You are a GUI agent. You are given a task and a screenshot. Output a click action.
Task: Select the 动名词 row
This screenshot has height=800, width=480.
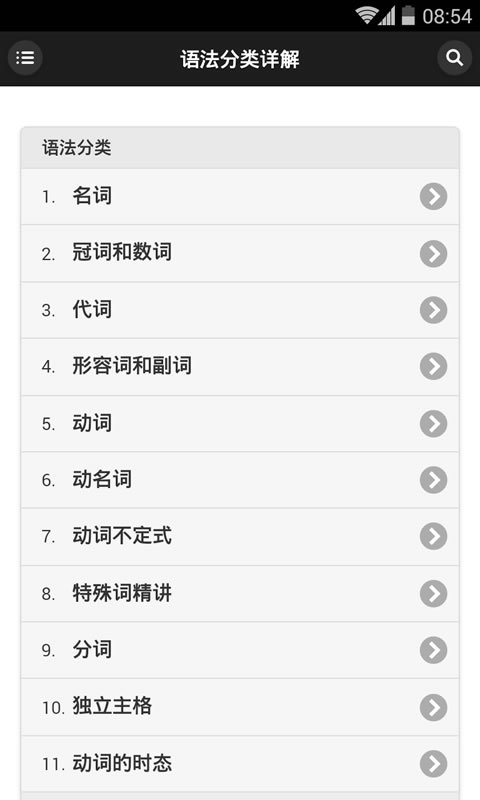[x=240, y=480]
